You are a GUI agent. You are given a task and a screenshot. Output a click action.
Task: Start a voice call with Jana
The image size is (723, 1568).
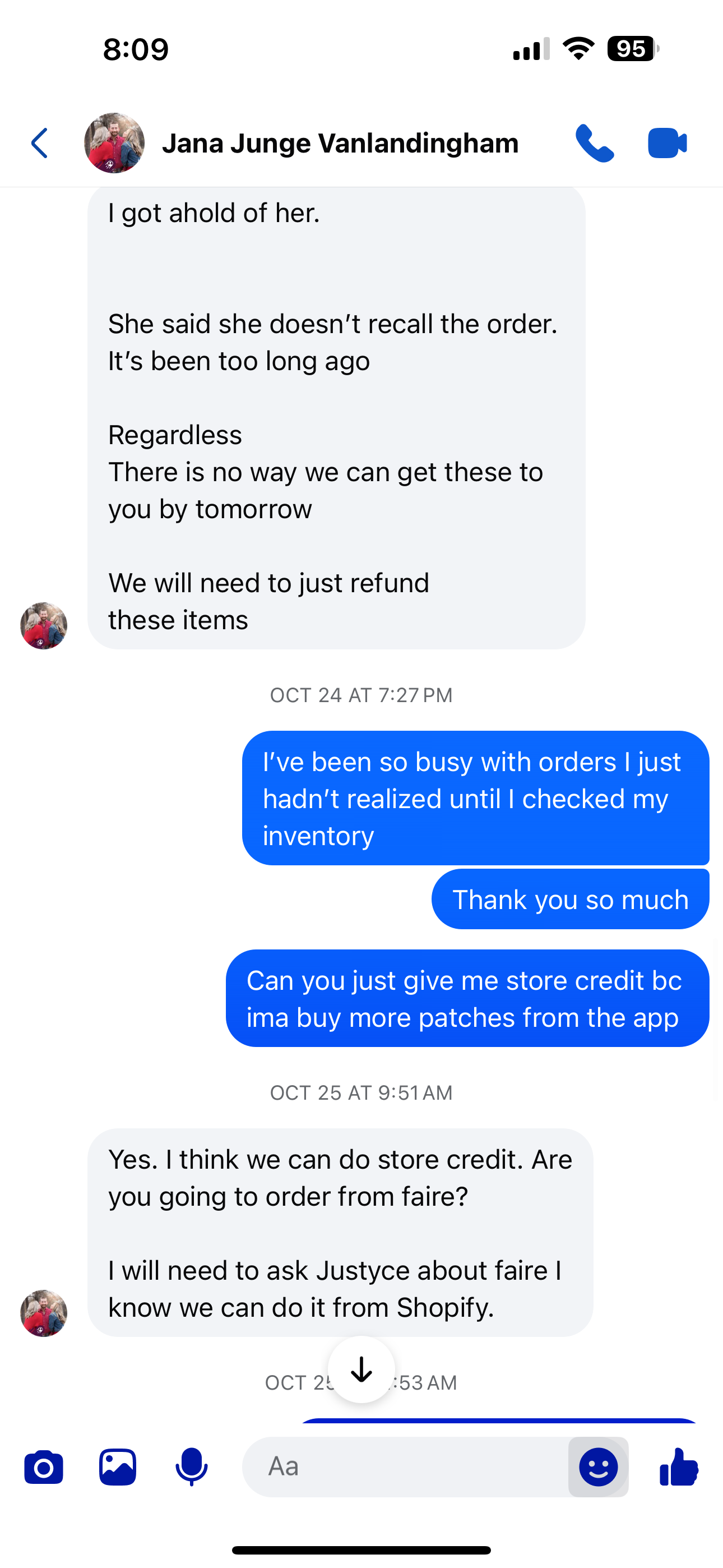point(595,144)
